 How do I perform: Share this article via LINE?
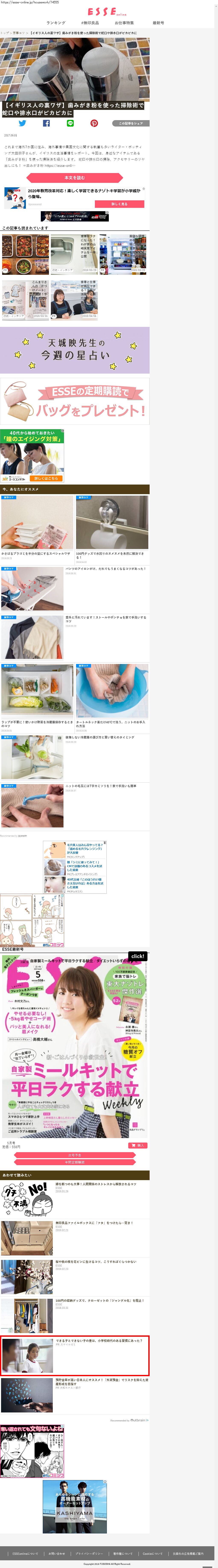[70, 123]
